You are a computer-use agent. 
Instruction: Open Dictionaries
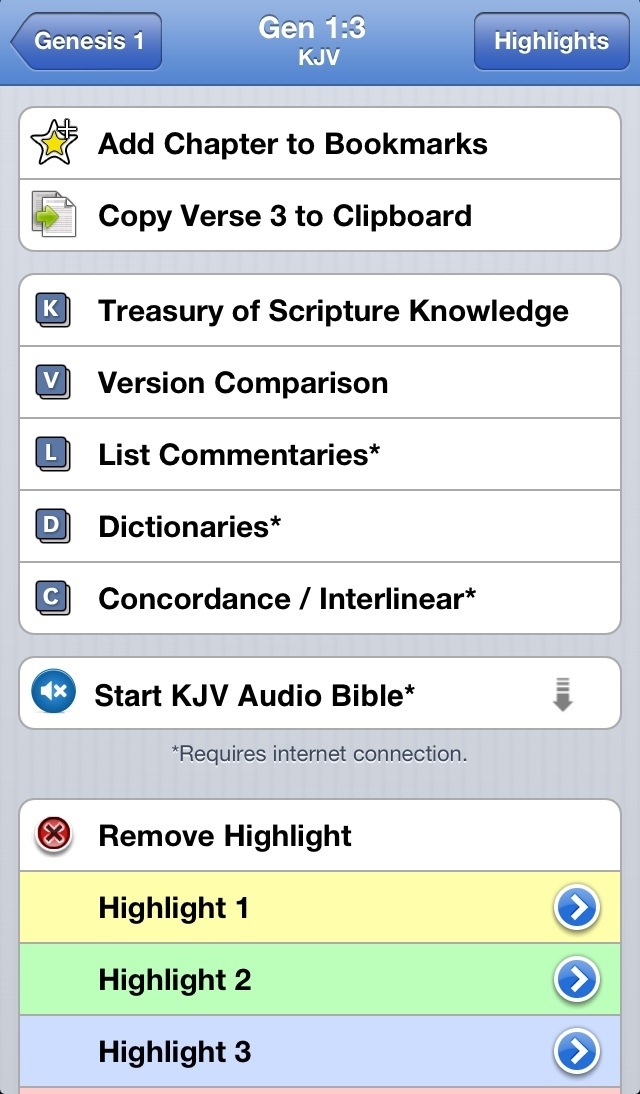320,526
